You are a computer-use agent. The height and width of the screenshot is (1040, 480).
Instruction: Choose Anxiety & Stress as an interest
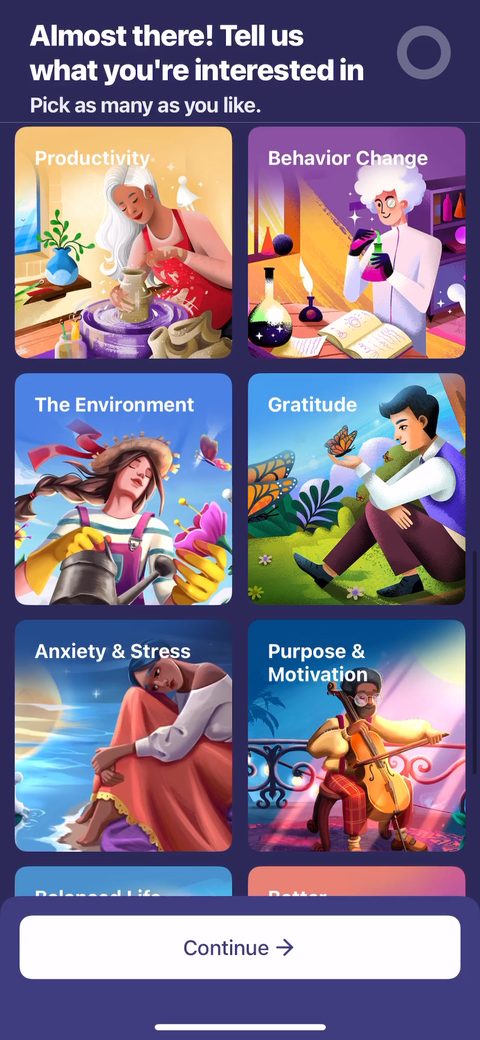pyautogui.click(x=123, y=736)
